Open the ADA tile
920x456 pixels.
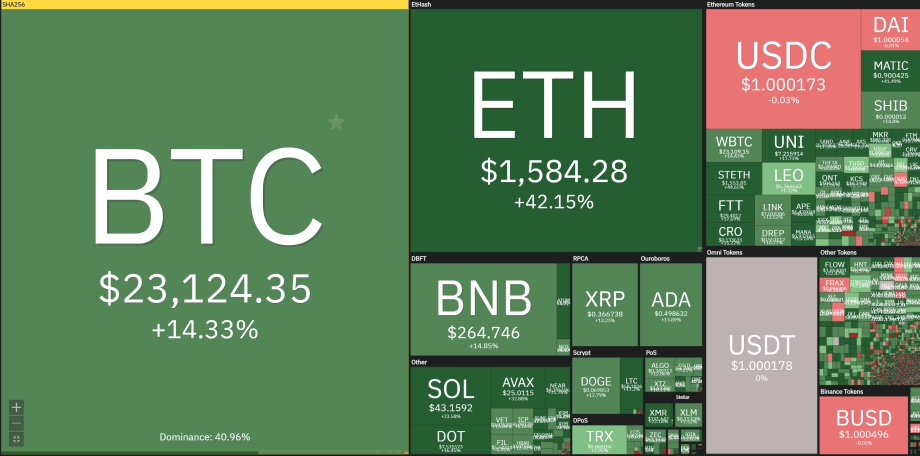pos(671,303)
